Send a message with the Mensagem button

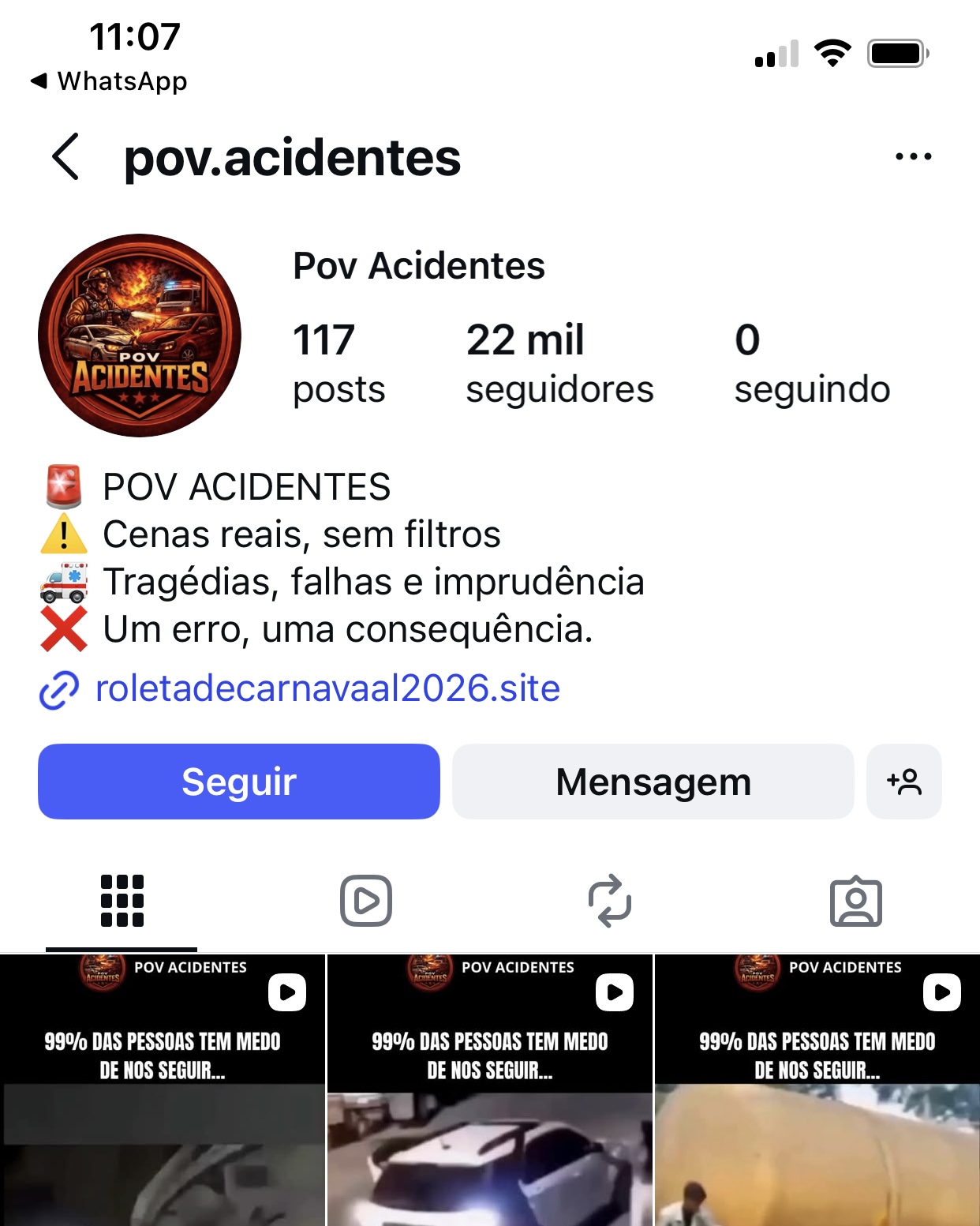(653, 782)
